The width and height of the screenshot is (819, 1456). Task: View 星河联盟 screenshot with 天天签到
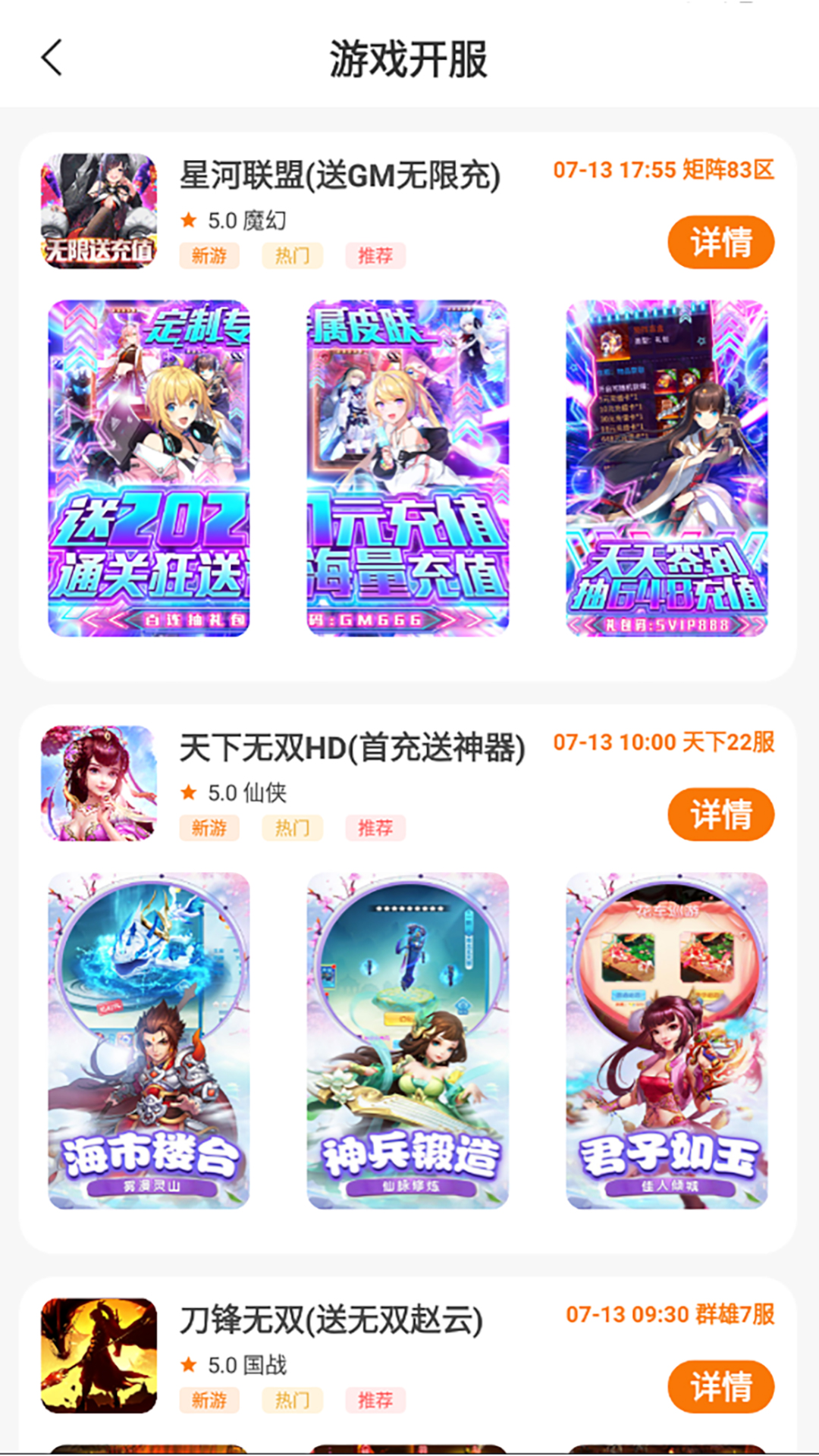pyautogui.click(x=667, y=468)
